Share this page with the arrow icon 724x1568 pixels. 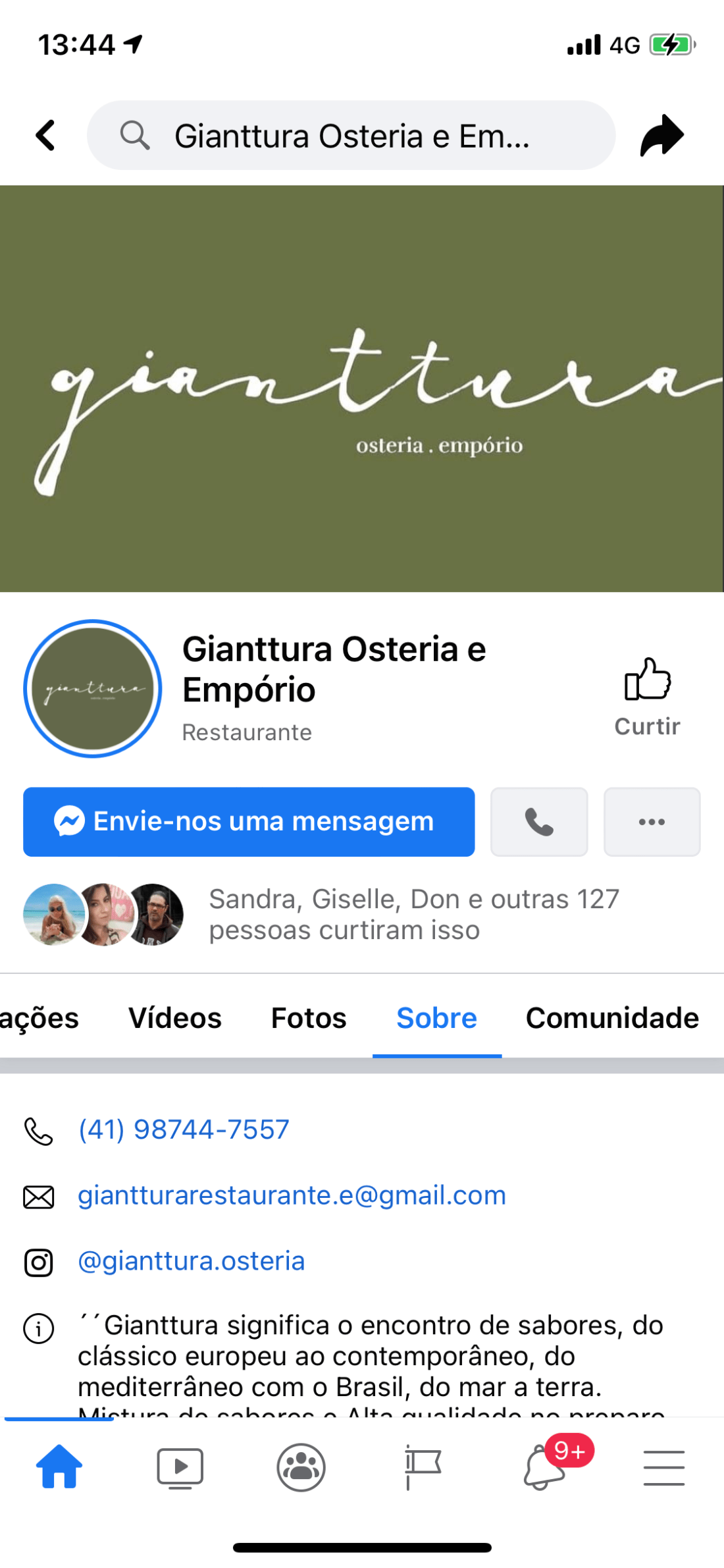click(x=661, y=136)
